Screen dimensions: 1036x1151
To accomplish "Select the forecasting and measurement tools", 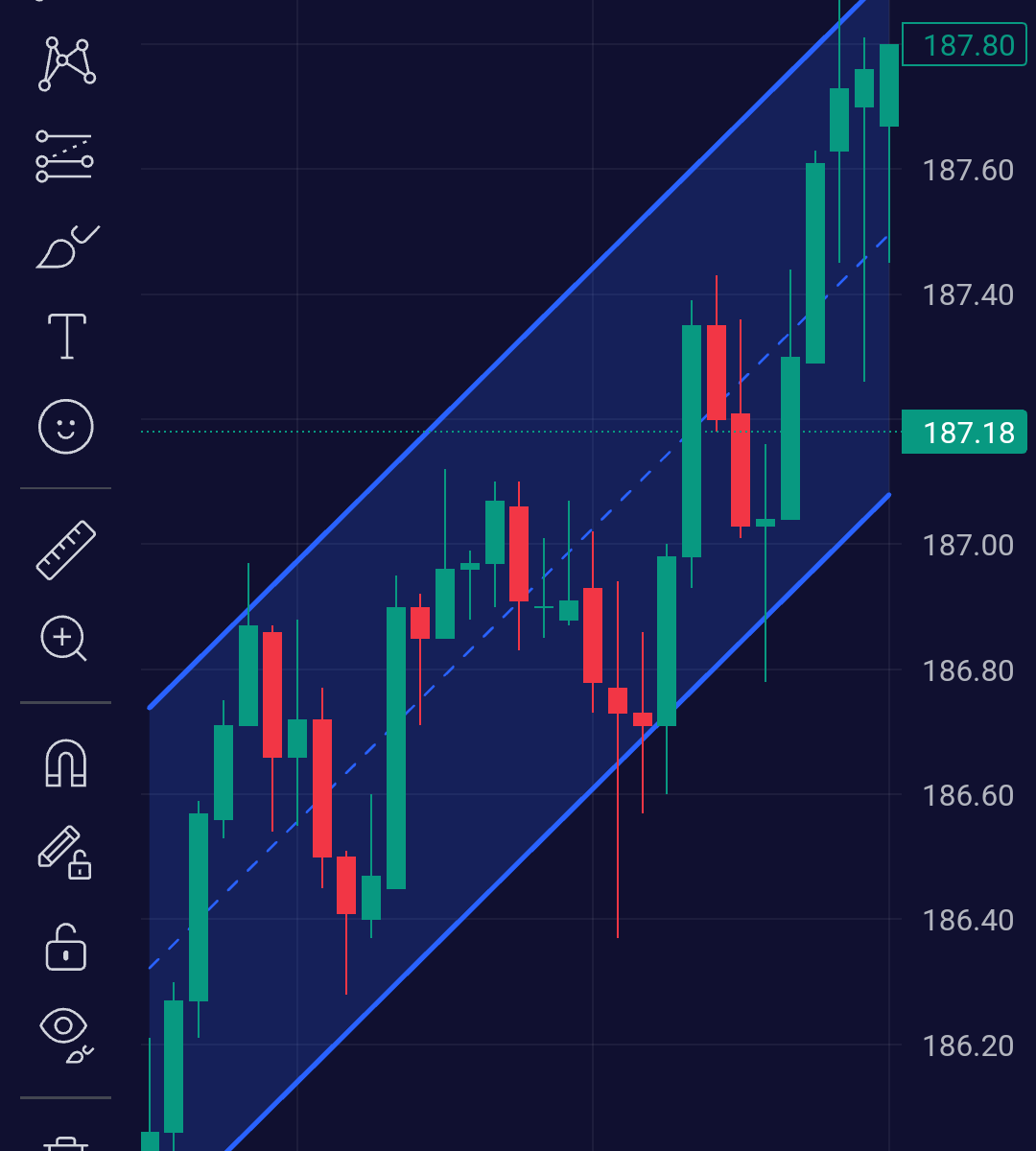I will (64, 156).
